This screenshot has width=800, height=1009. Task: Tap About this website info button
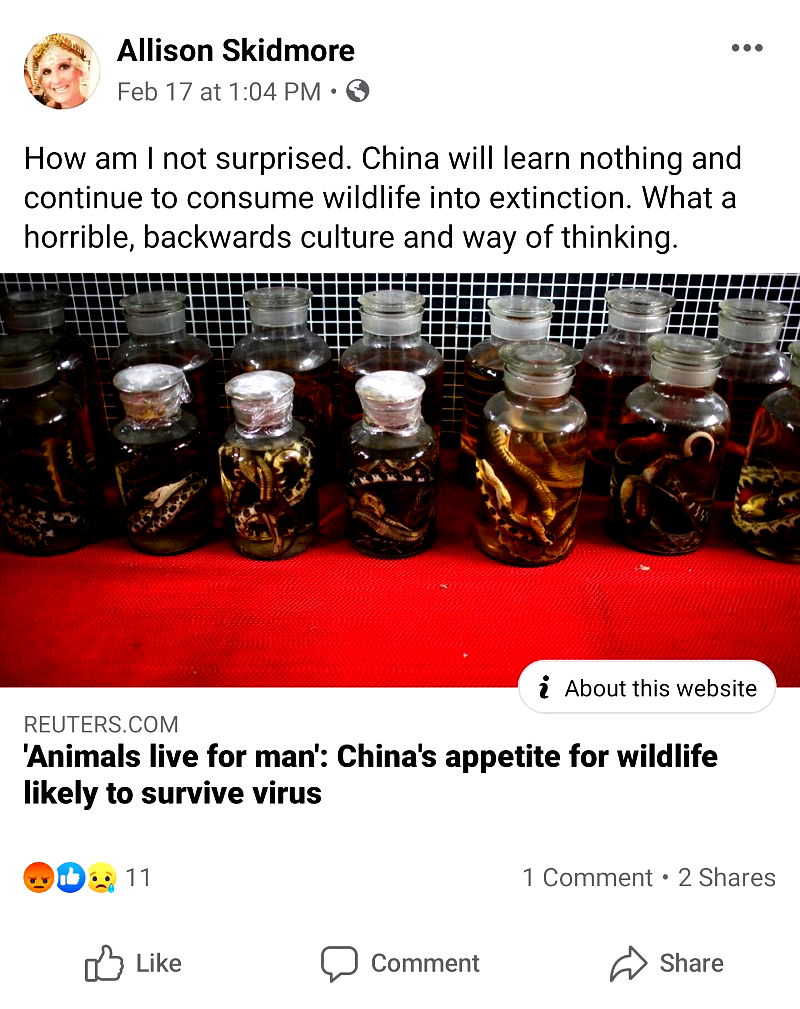[x=647, y=688]
